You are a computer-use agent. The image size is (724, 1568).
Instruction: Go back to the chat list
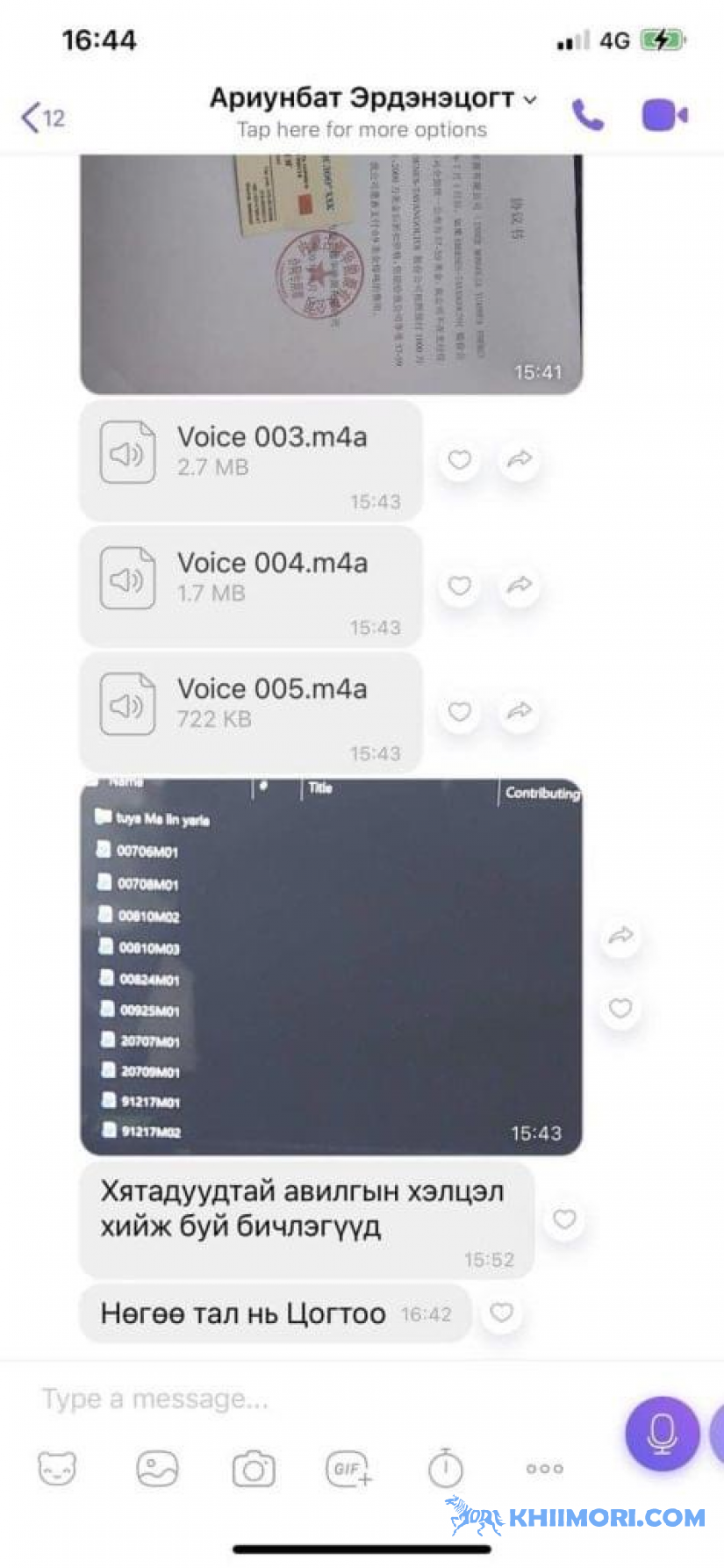pyautogui.click(x=41, y=117)
